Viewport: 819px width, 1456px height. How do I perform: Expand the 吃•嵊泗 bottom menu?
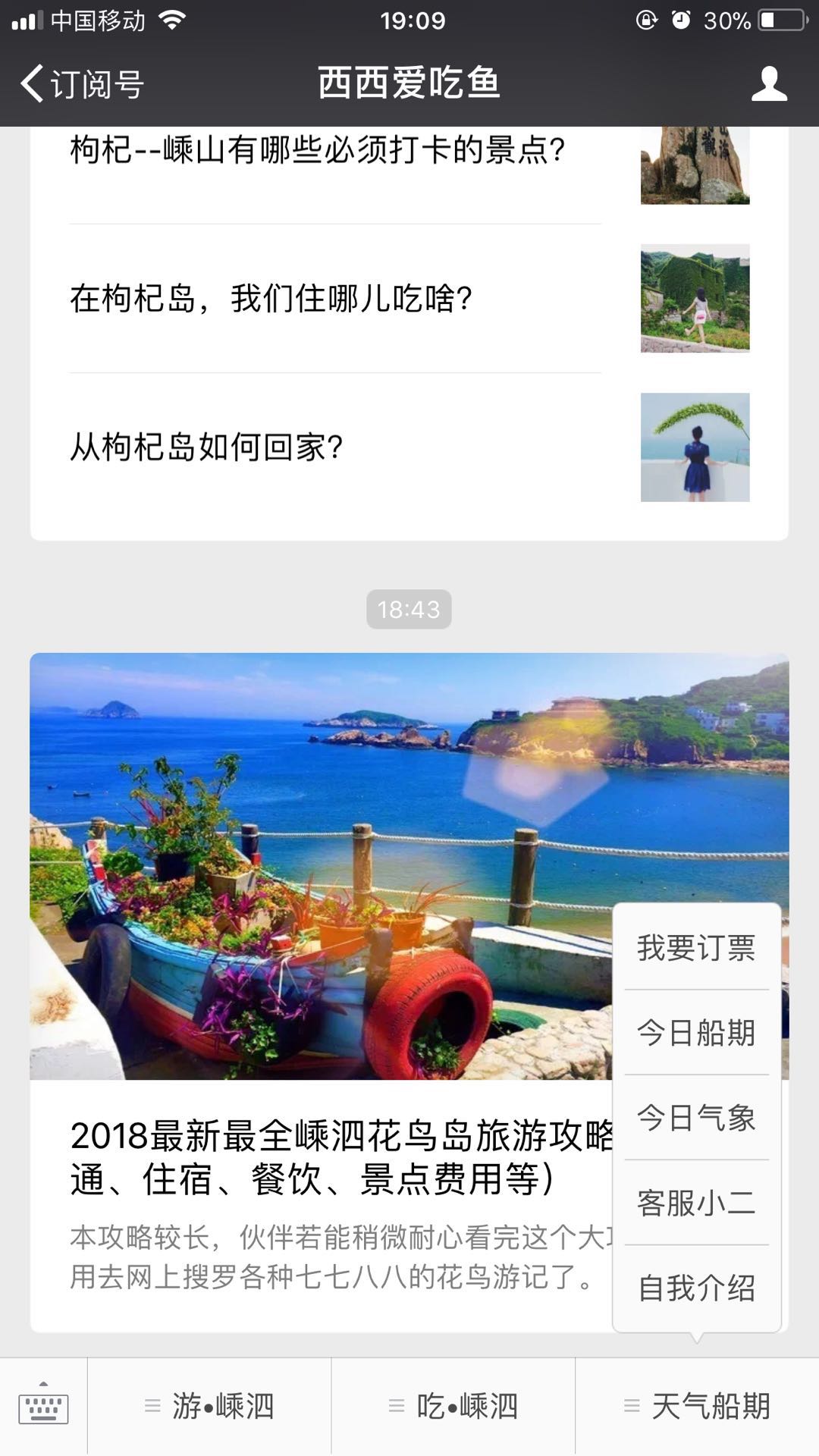[x=453, y=1407]
